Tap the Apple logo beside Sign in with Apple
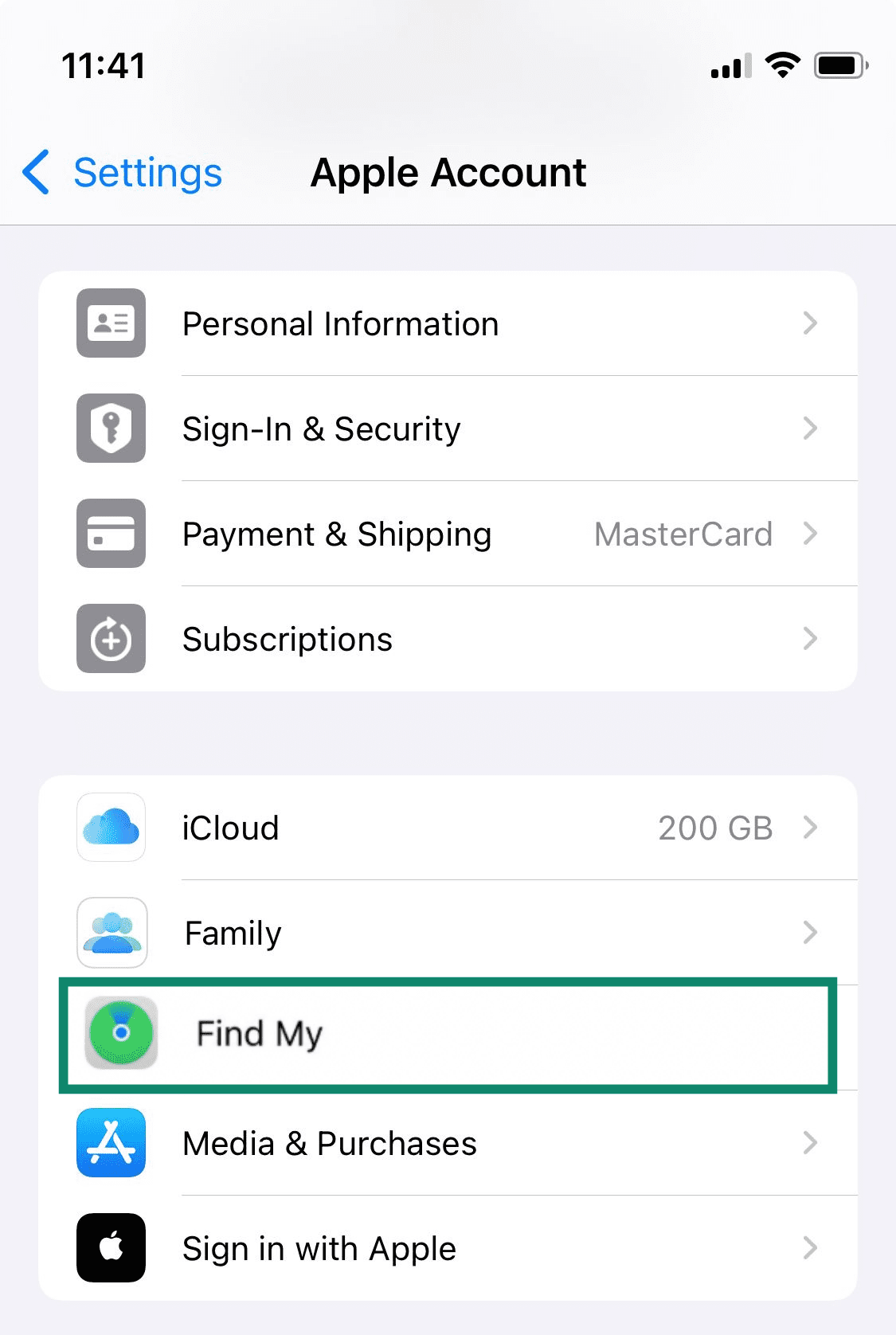896x1335 pixels. point(111,1248)
